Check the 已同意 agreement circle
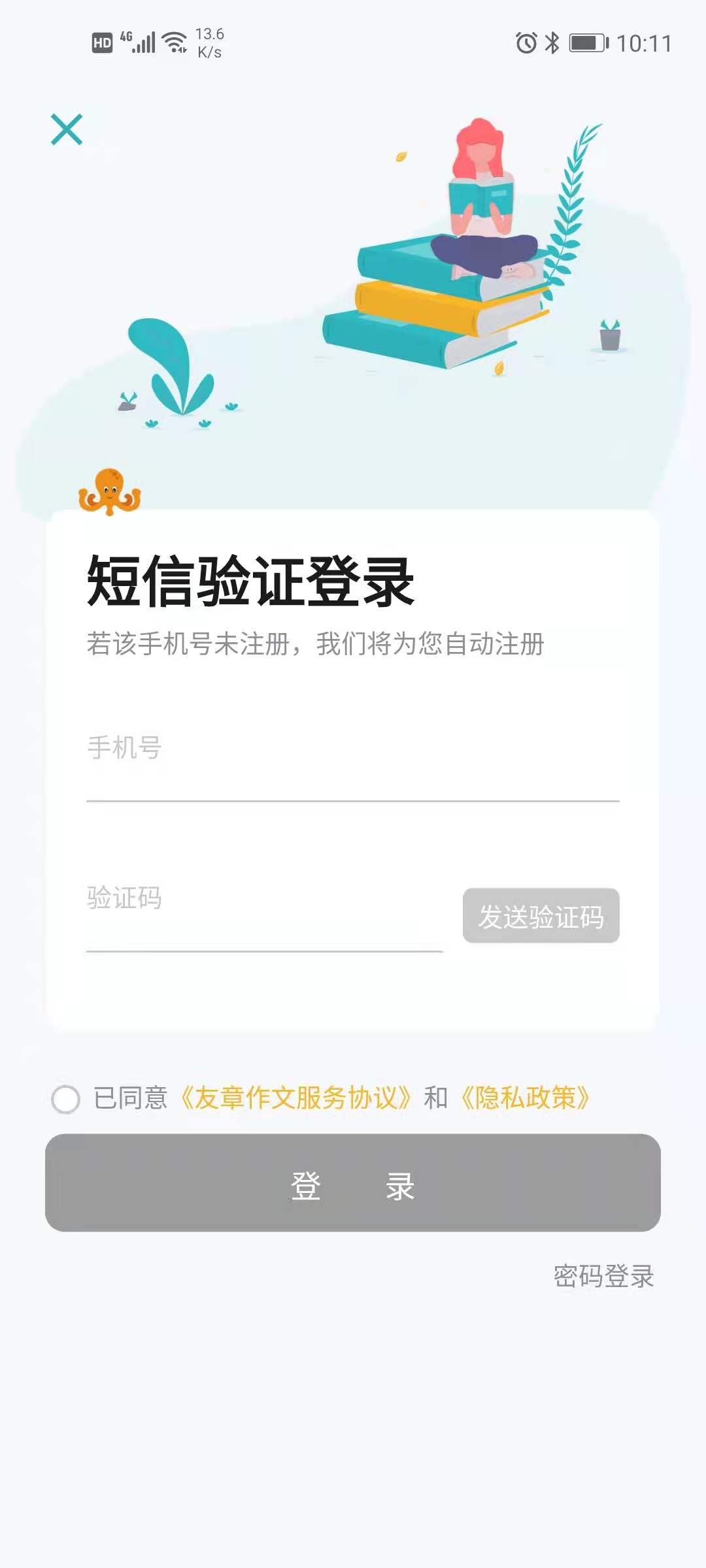This screenshot has width=706, height=1568. pos(66,1099)
